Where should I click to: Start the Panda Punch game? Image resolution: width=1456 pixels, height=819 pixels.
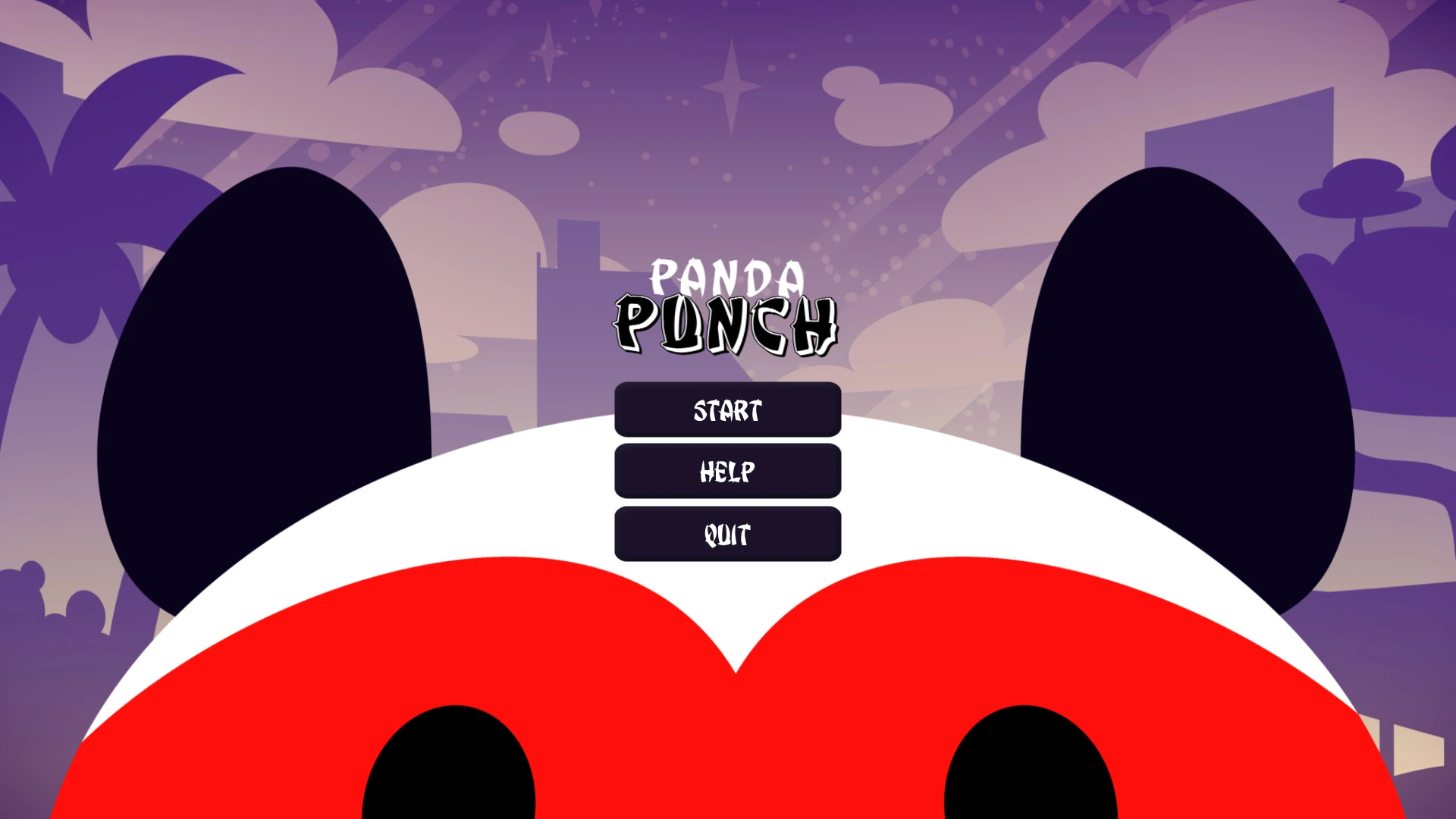tap(727, 409)
